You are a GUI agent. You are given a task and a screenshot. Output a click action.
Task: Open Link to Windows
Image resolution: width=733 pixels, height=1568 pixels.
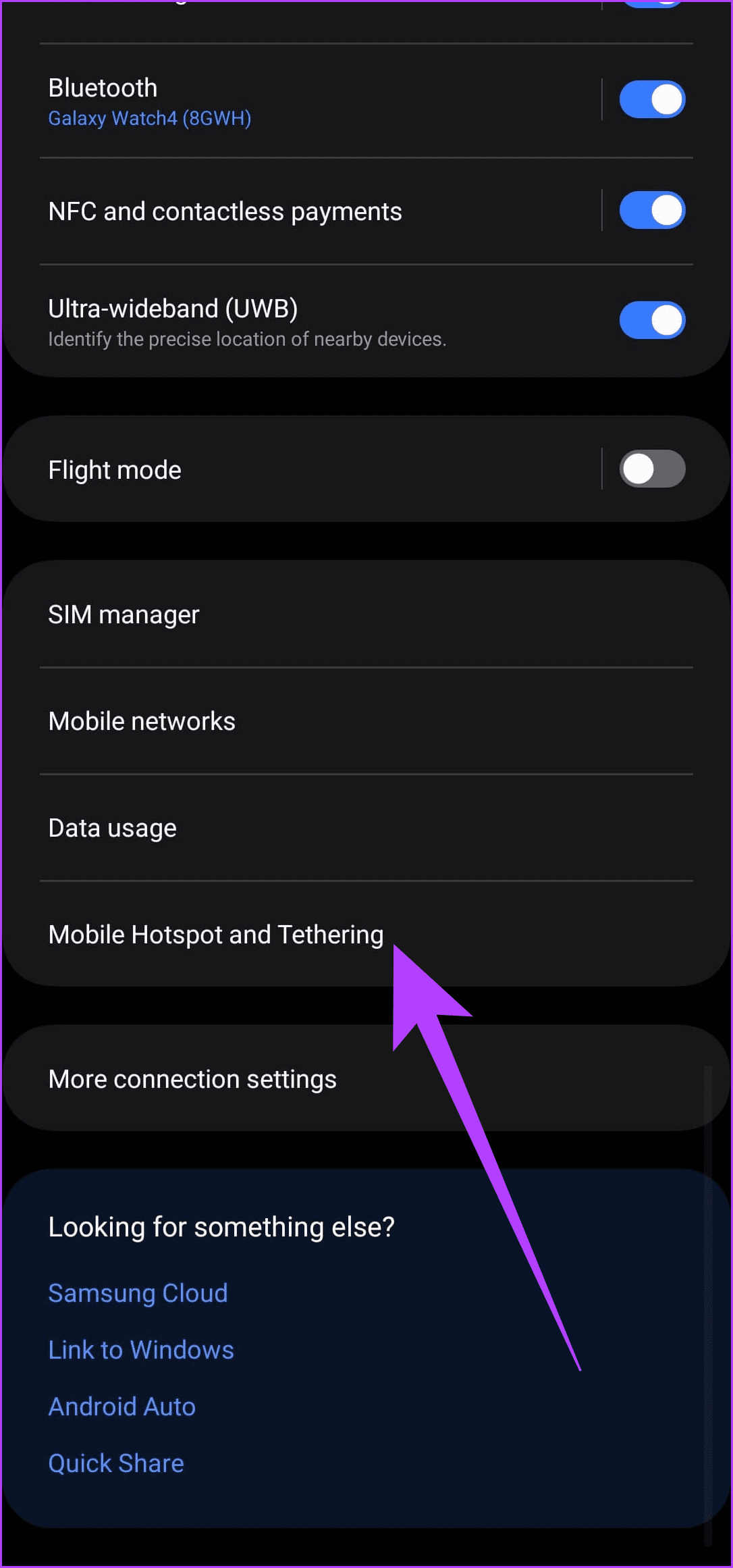click(x=141, y=1350)
